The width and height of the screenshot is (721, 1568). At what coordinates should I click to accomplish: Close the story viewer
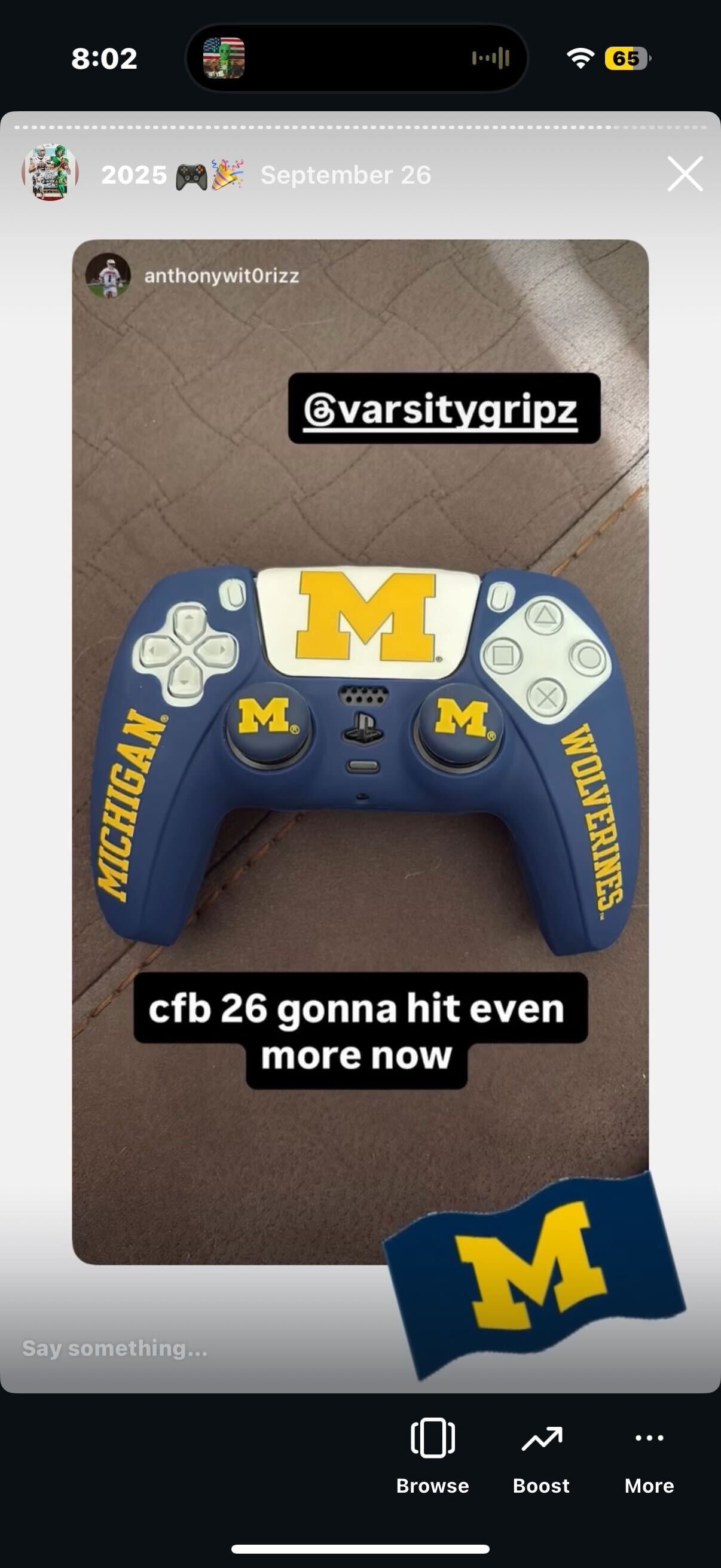685,174
